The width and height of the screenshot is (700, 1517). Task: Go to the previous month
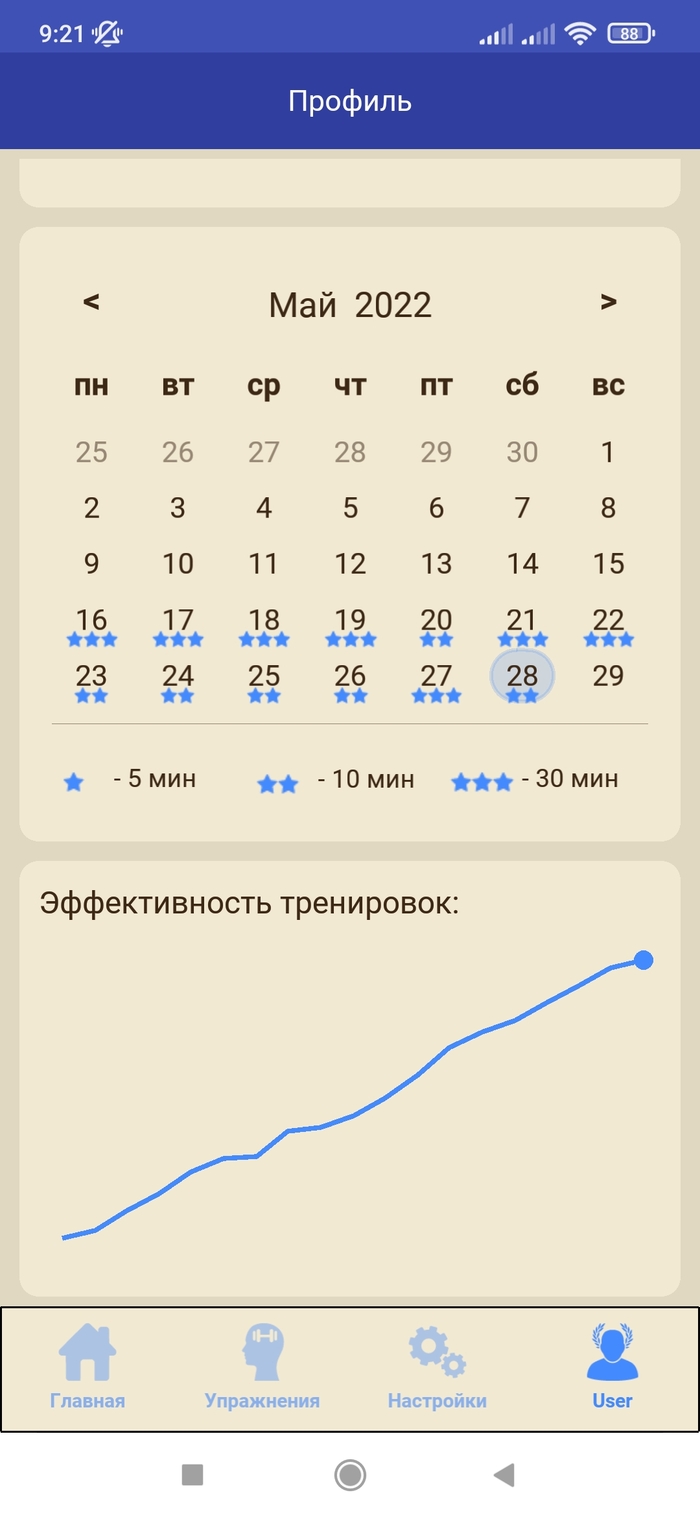91,302
